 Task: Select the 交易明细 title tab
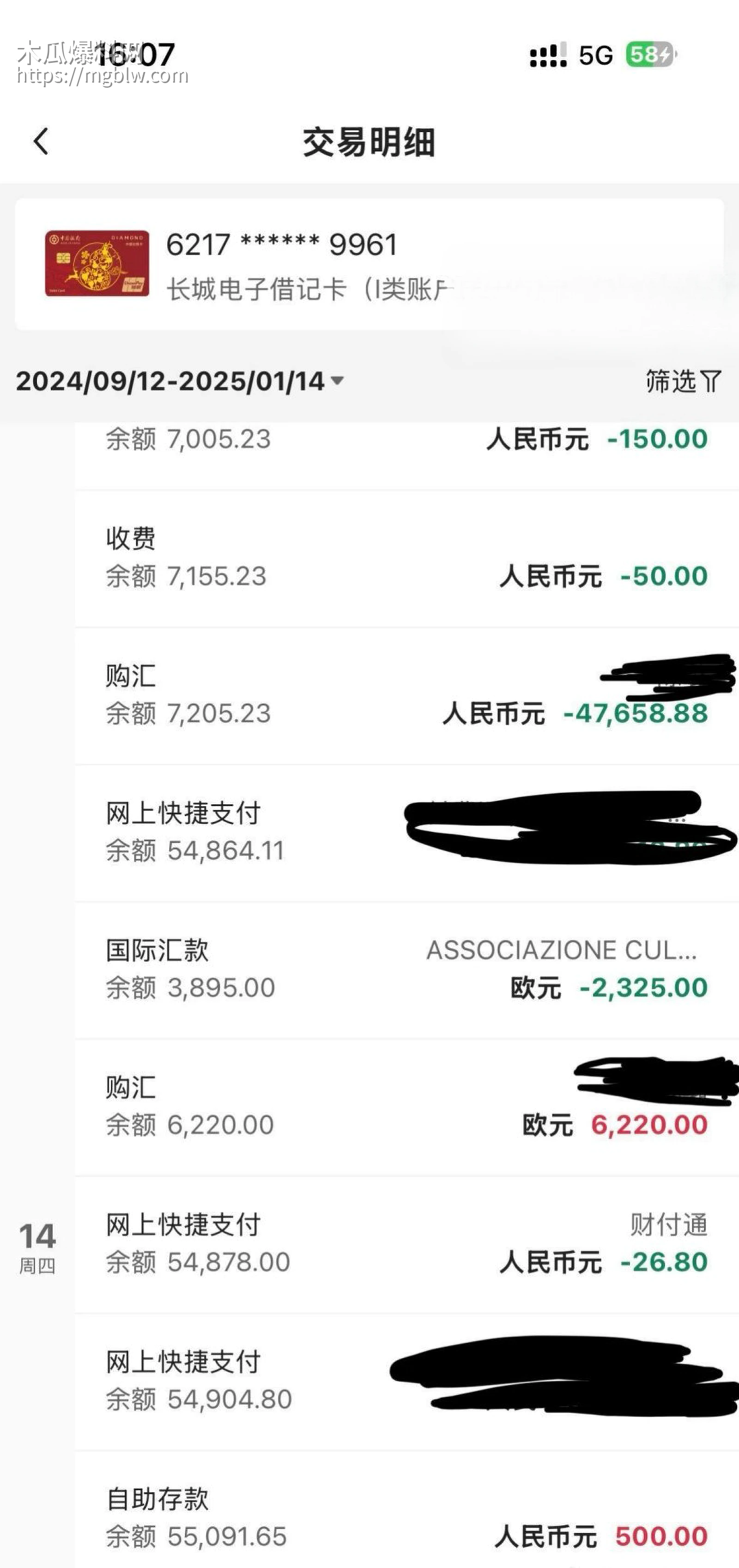pyautogui.click(x=369, y=141)
